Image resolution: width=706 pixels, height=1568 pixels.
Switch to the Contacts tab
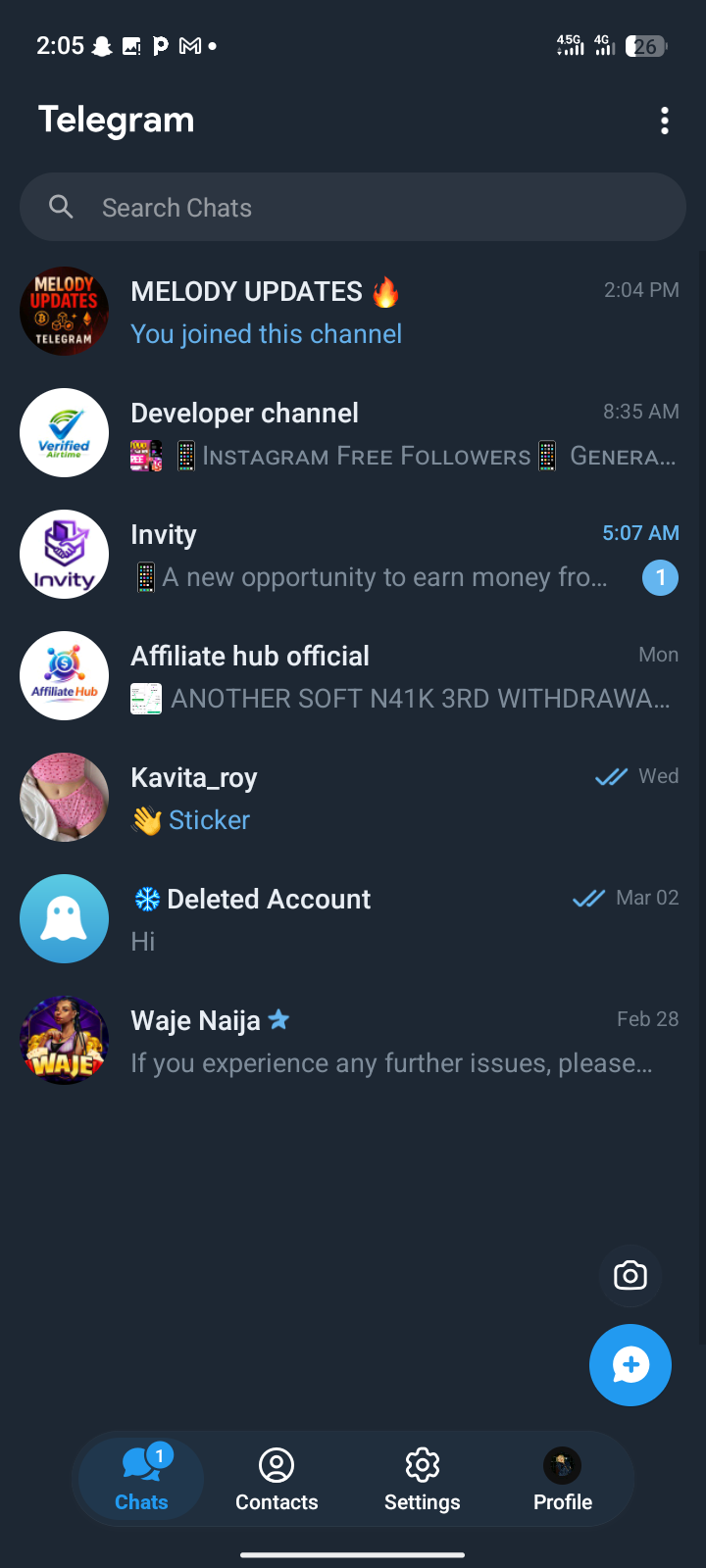[277, 1480]
